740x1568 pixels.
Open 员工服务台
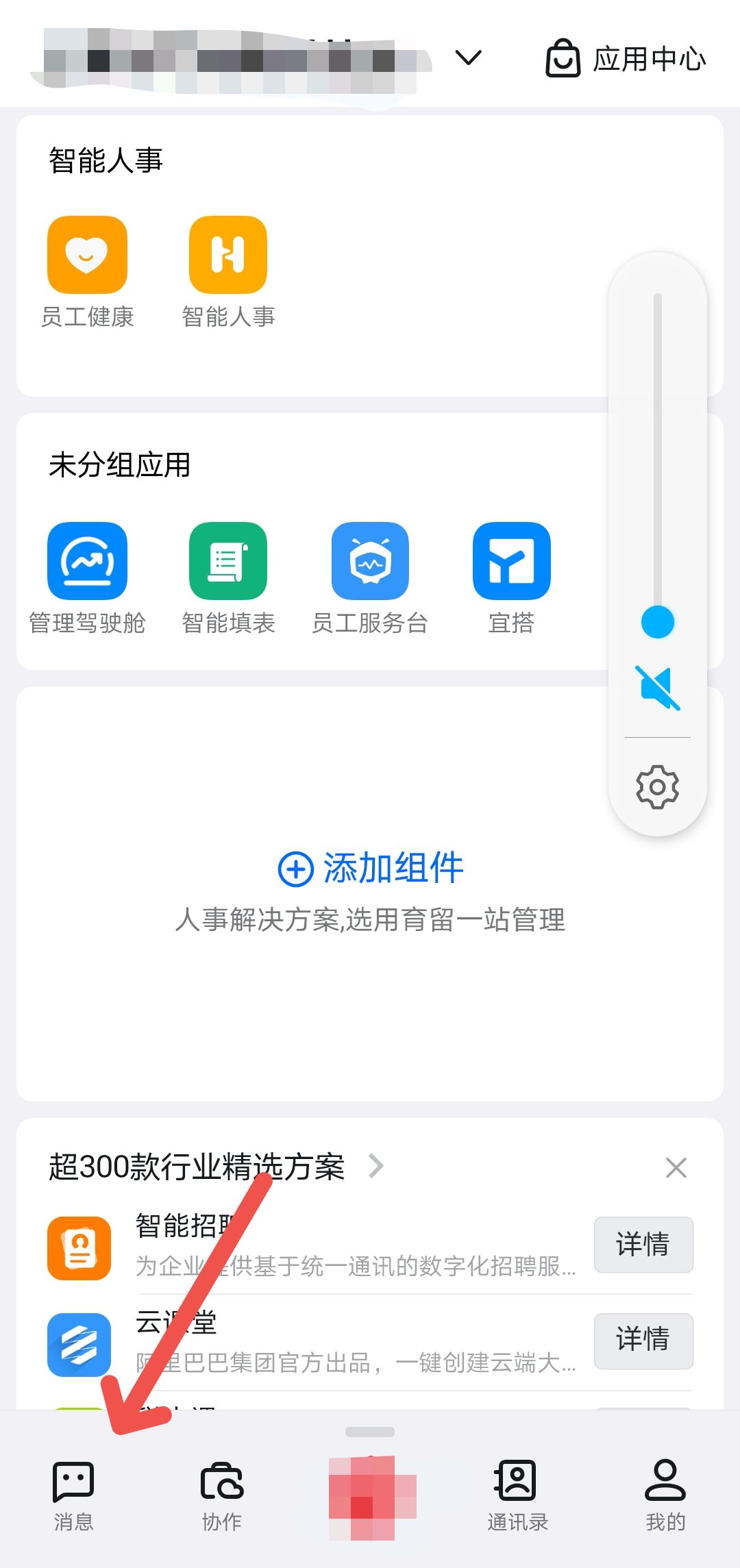(371, 561)
